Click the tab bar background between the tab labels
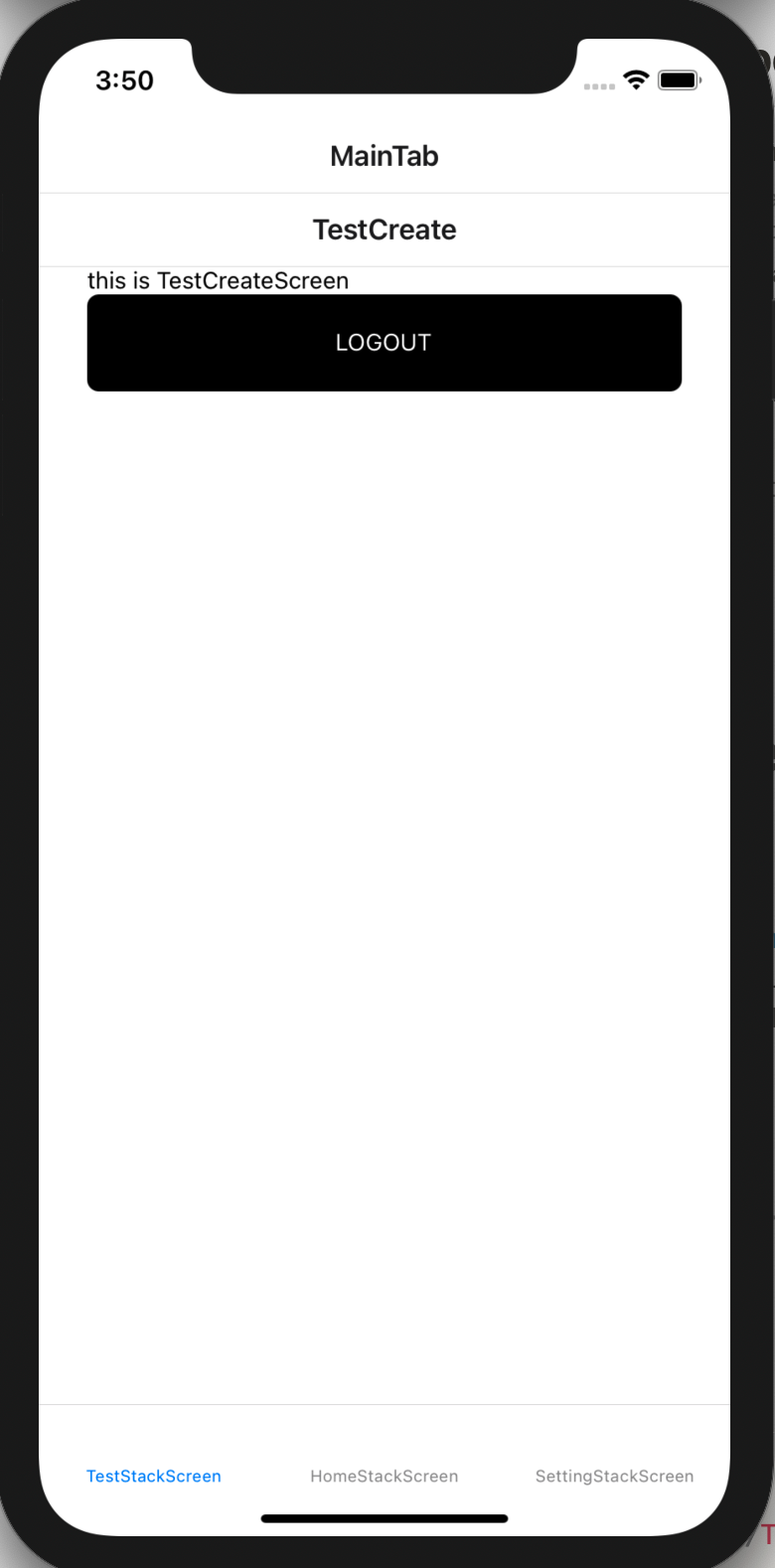The height and width of the screenshot is (1568, 775). 268,1476
